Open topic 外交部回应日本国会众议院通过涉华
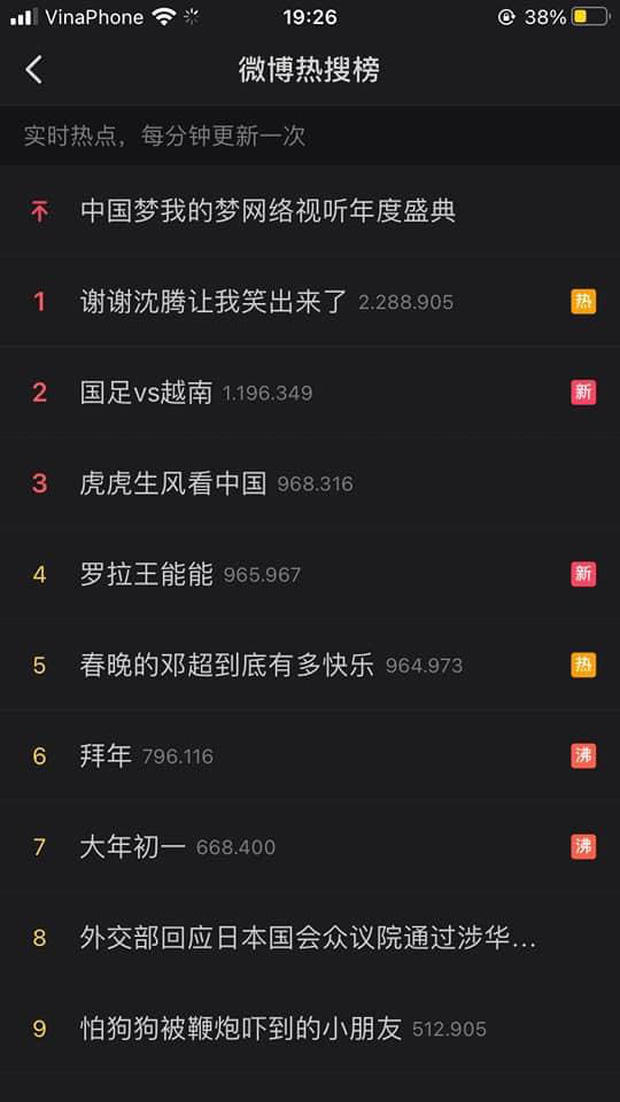 (308, 938)
